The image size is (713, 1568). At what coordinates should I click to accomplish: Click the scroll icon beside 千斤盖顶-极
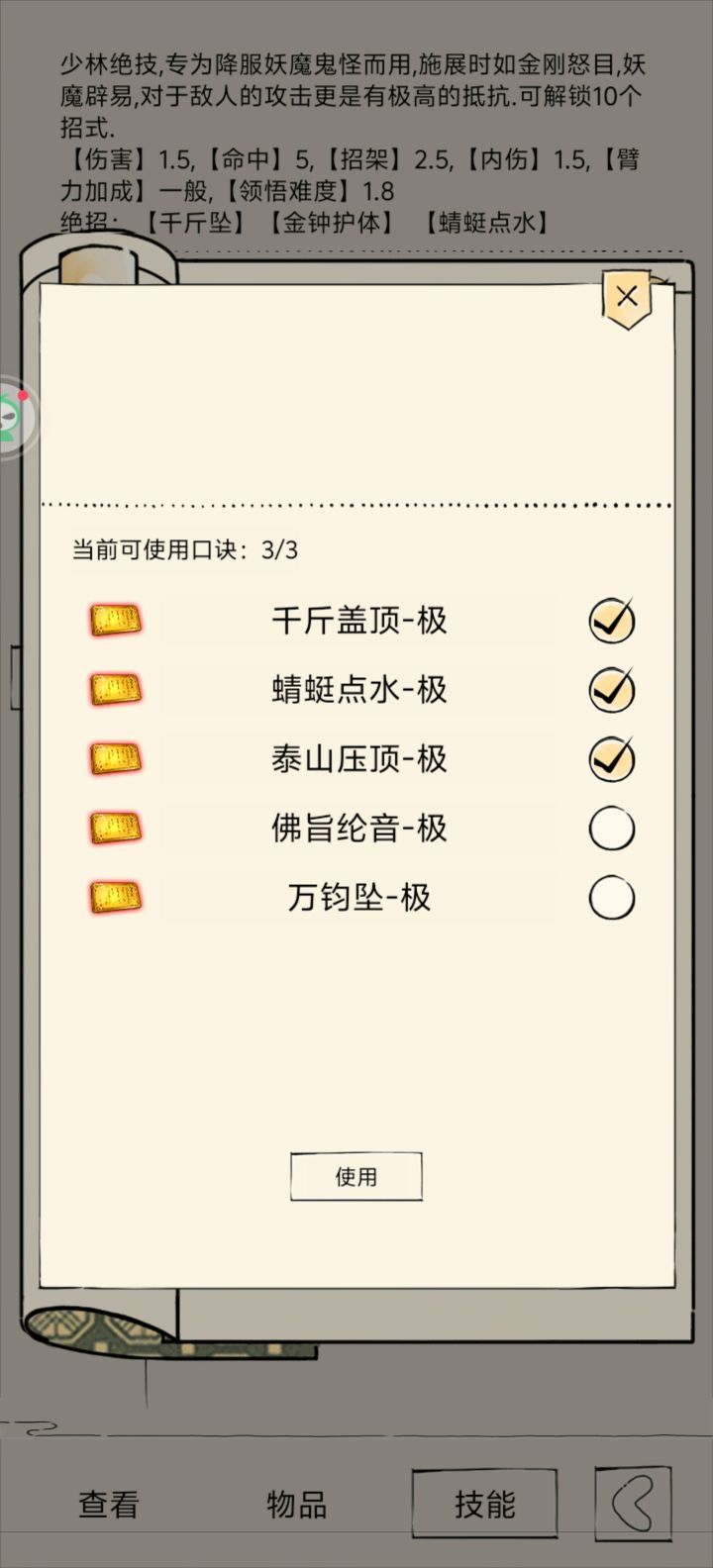coord(116,621)
